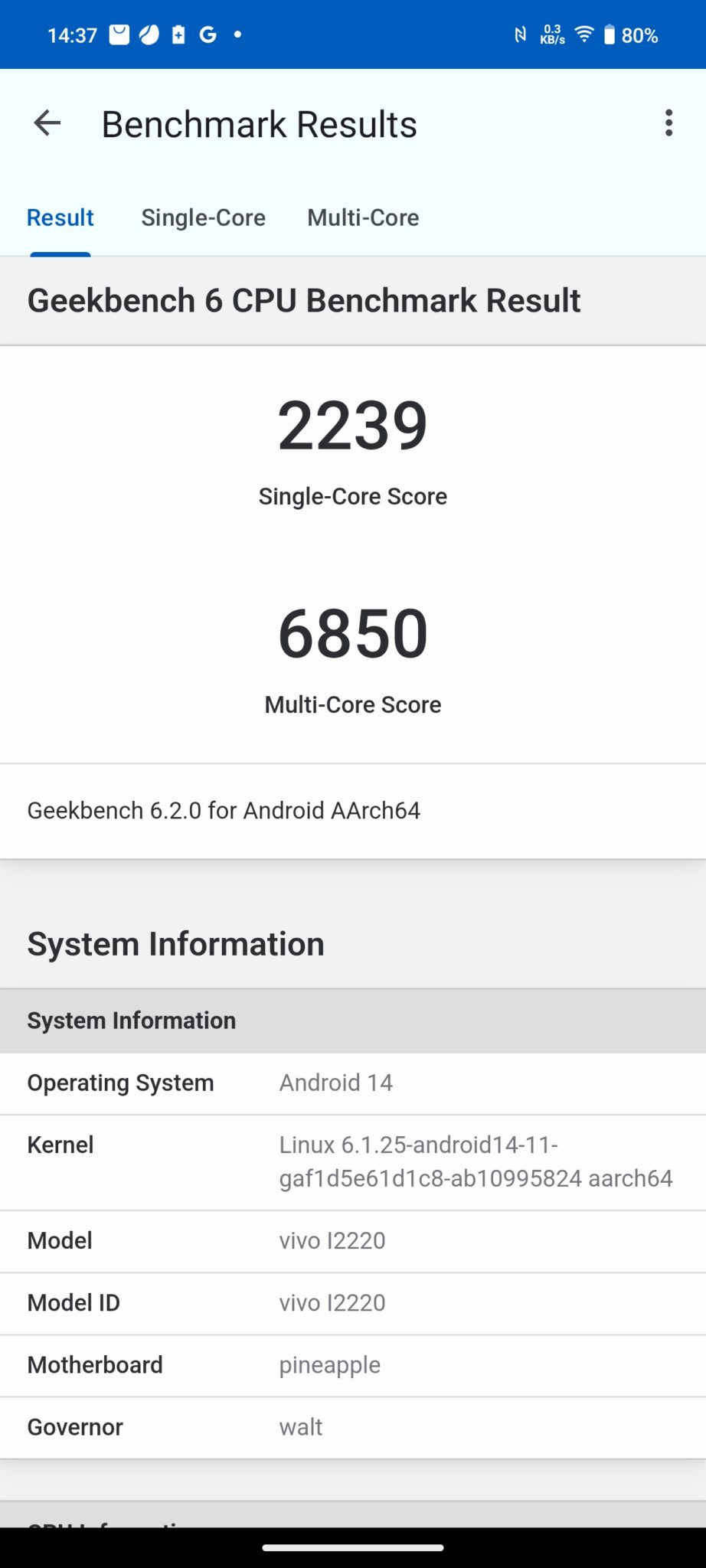This screenshot has width=706, height=1568.
Task: Switch to the Single-Core tab
Action: tap(203, 218)
